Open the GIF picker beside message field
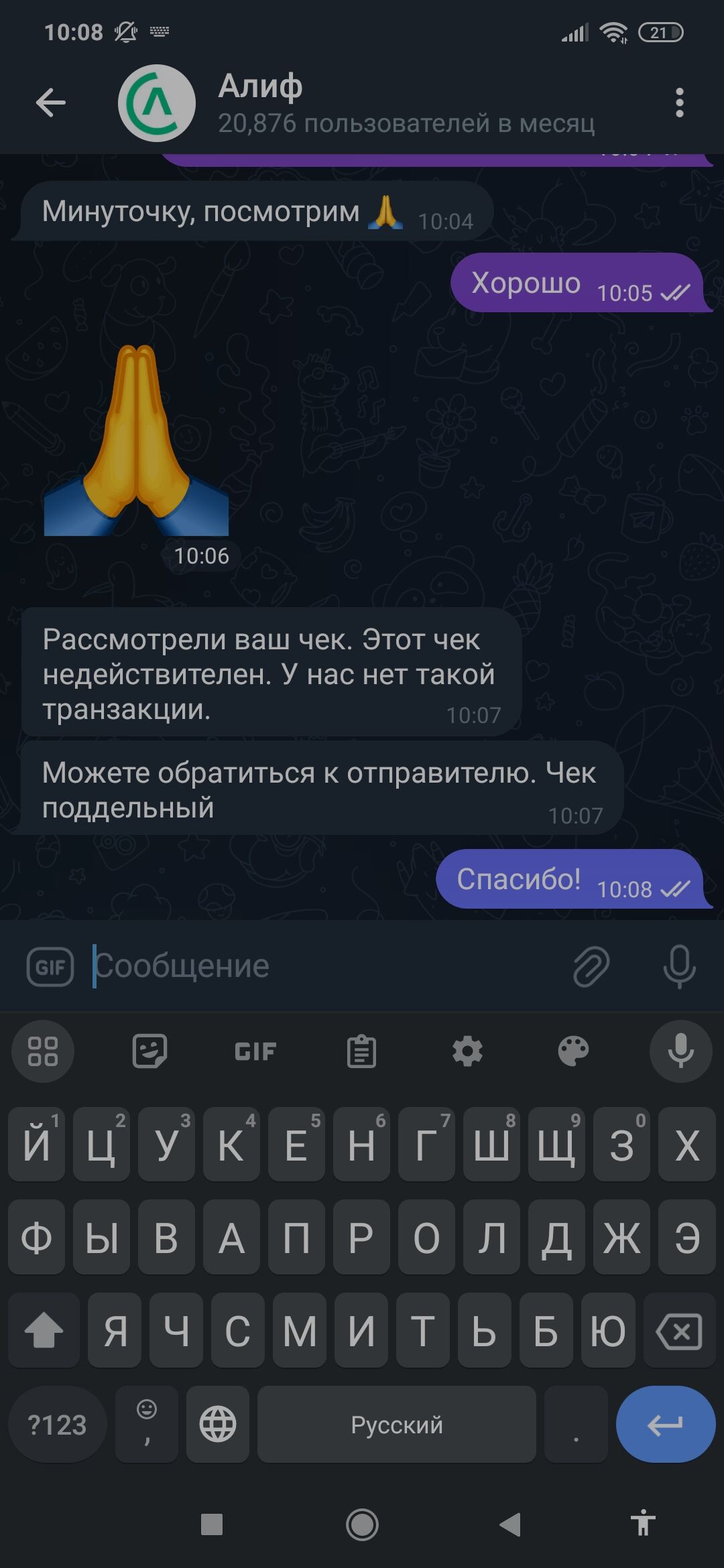Image resolution: width=724 pixels, height=1568 pixels. (x=50, y=967)
